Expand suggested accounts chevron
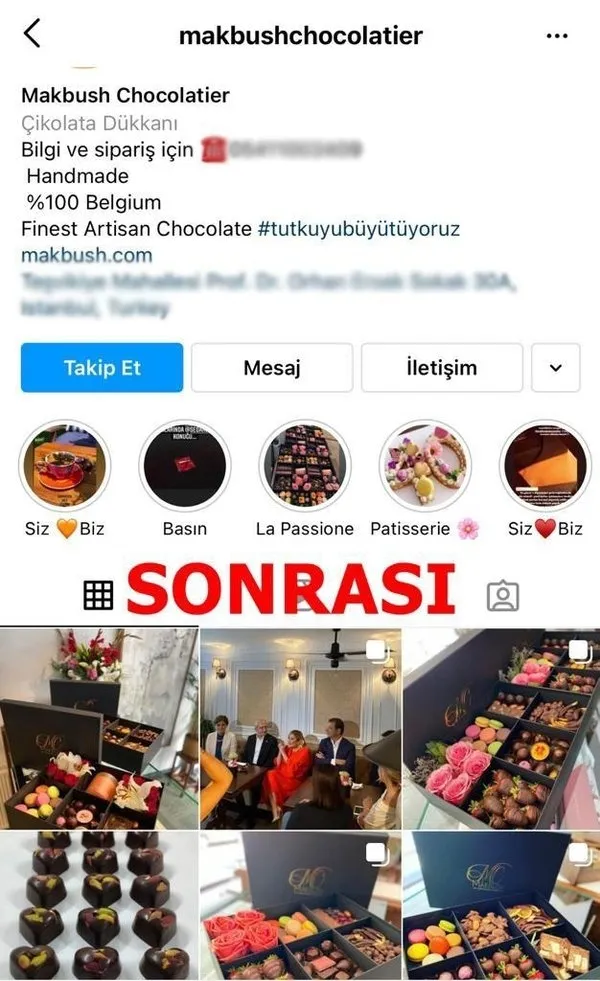 [556, 368]
